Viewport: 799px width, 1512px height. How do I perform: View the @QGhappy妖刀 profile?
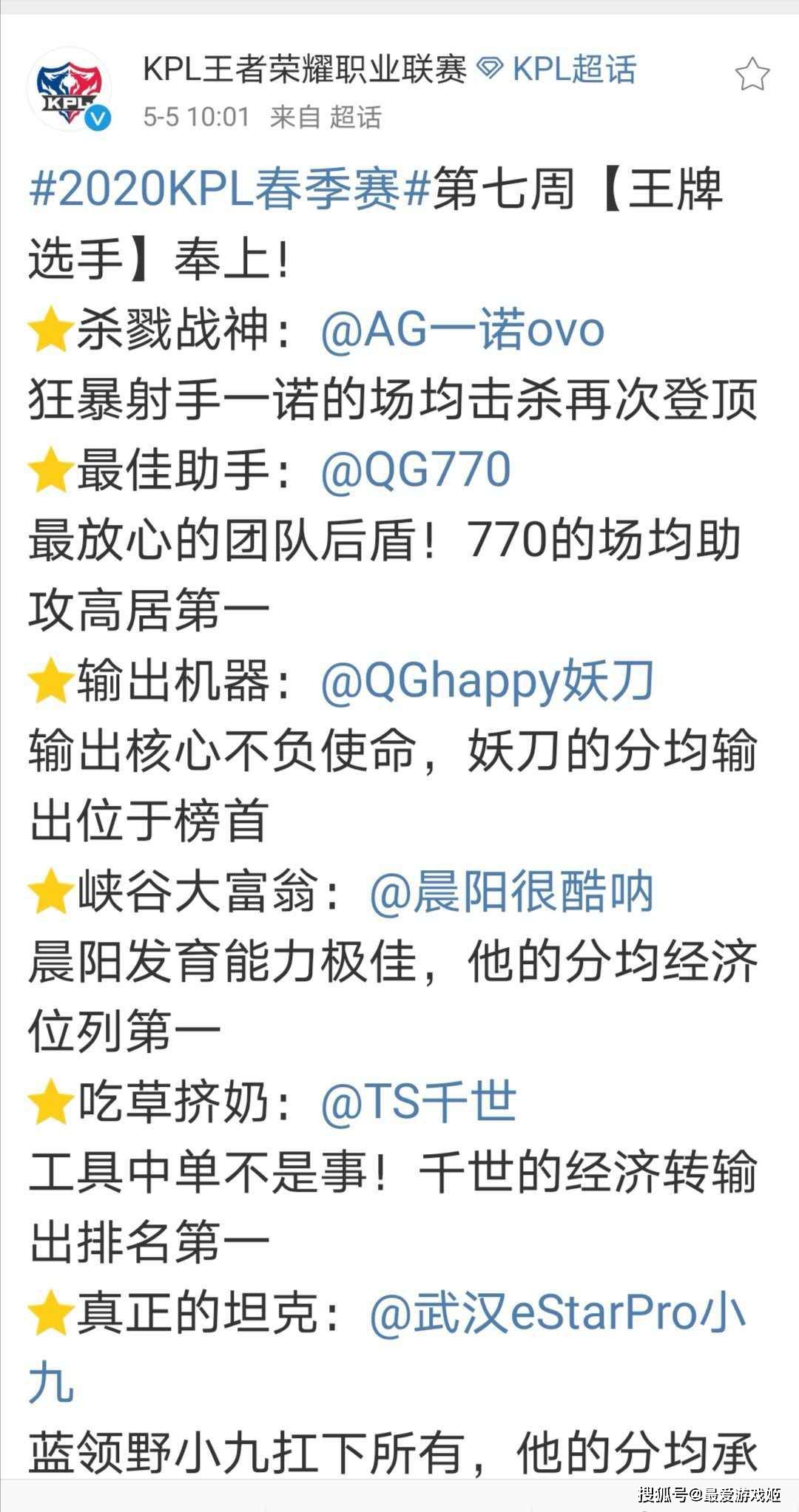coord(488,682)
